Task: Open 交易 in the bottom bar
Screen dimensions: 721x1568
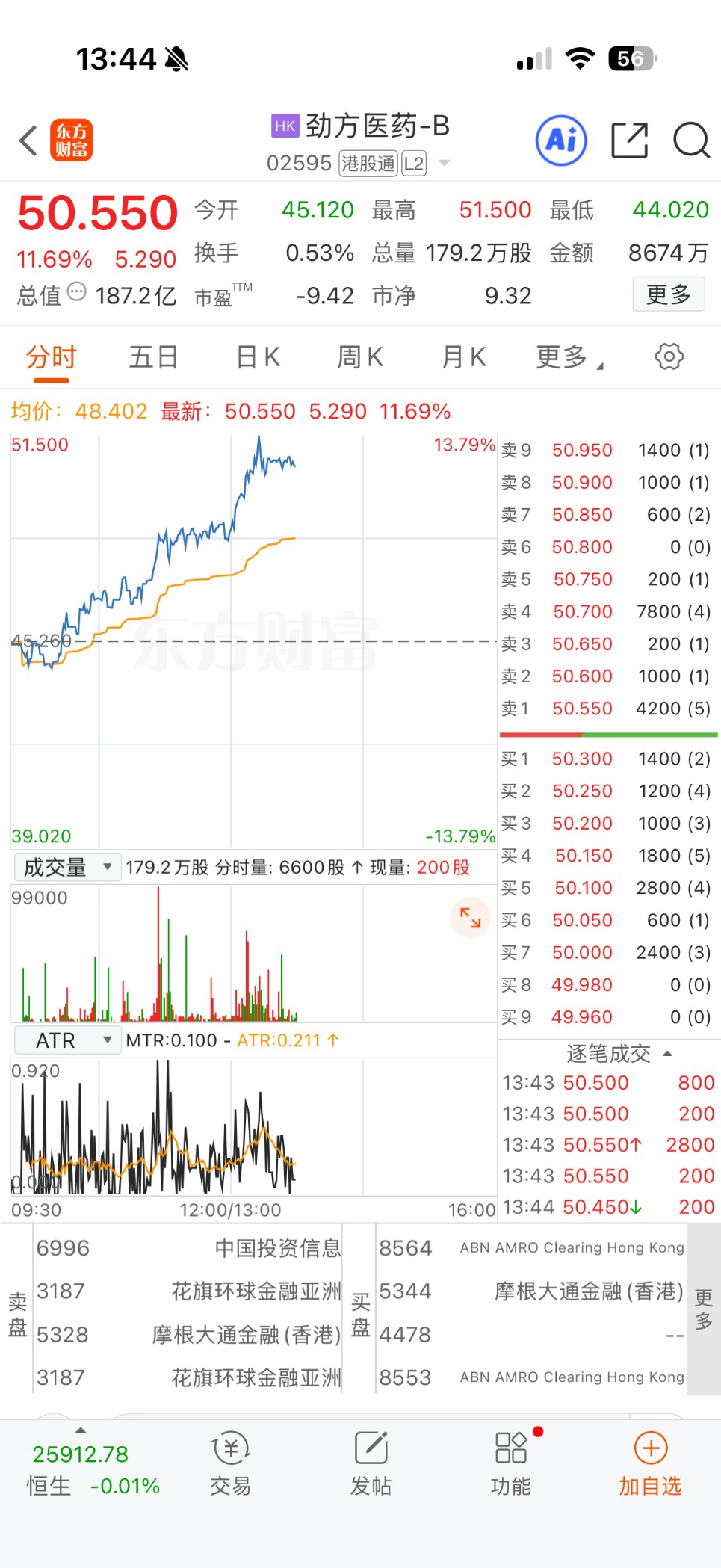Action: click(x=230, y=1463)
